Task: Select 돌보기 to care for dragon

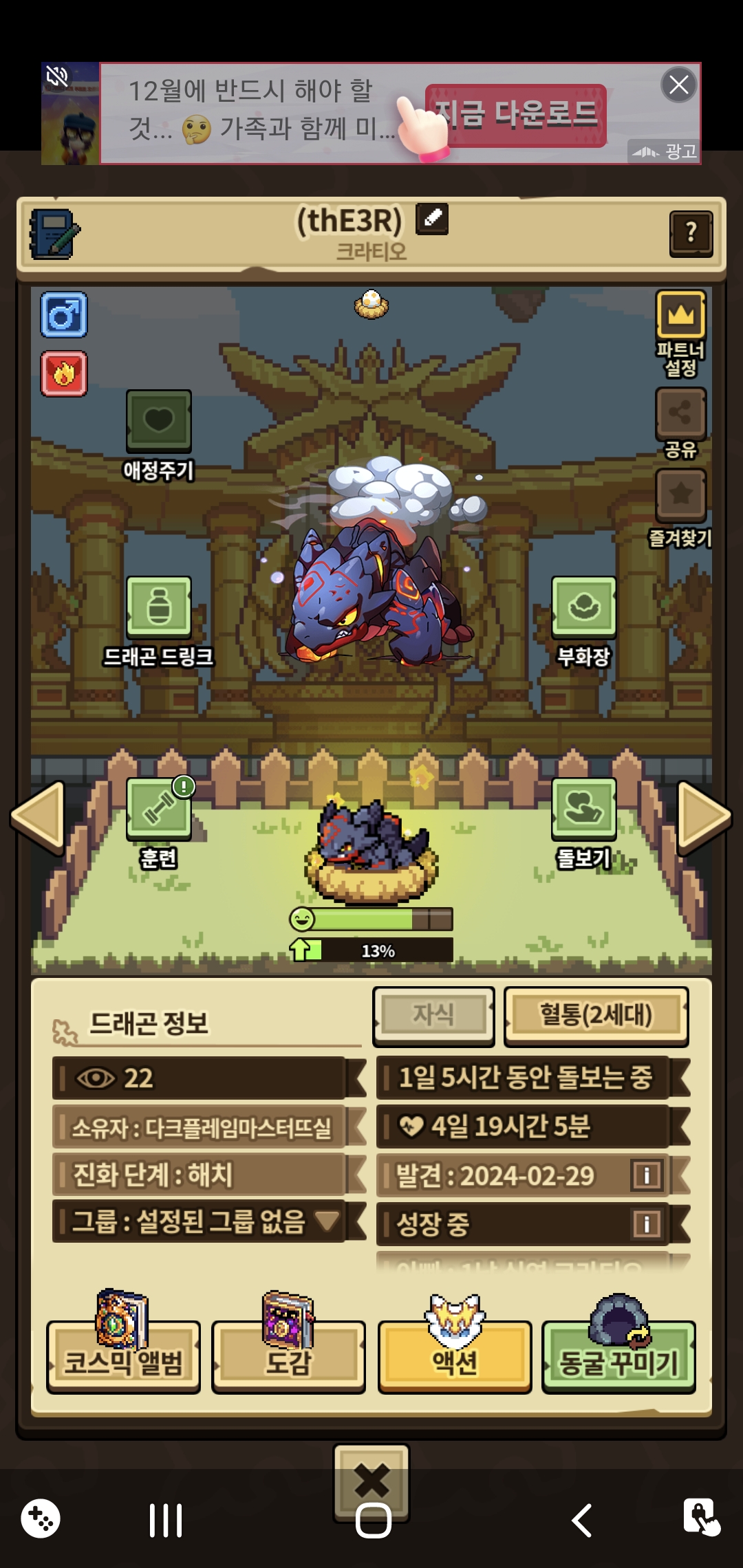Action: (583, 809)
